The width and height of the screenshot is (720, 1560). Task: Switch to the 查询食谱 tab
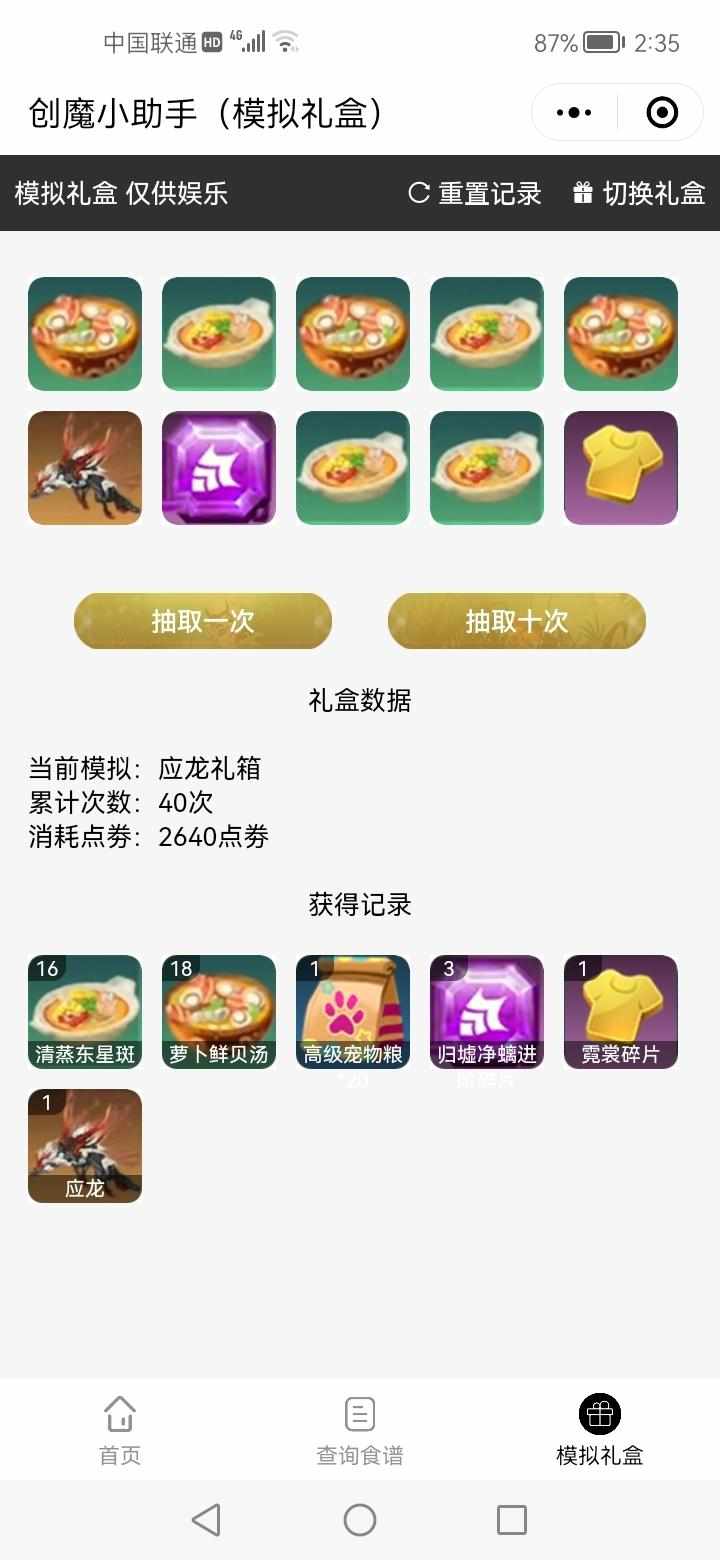[360, 1430]
